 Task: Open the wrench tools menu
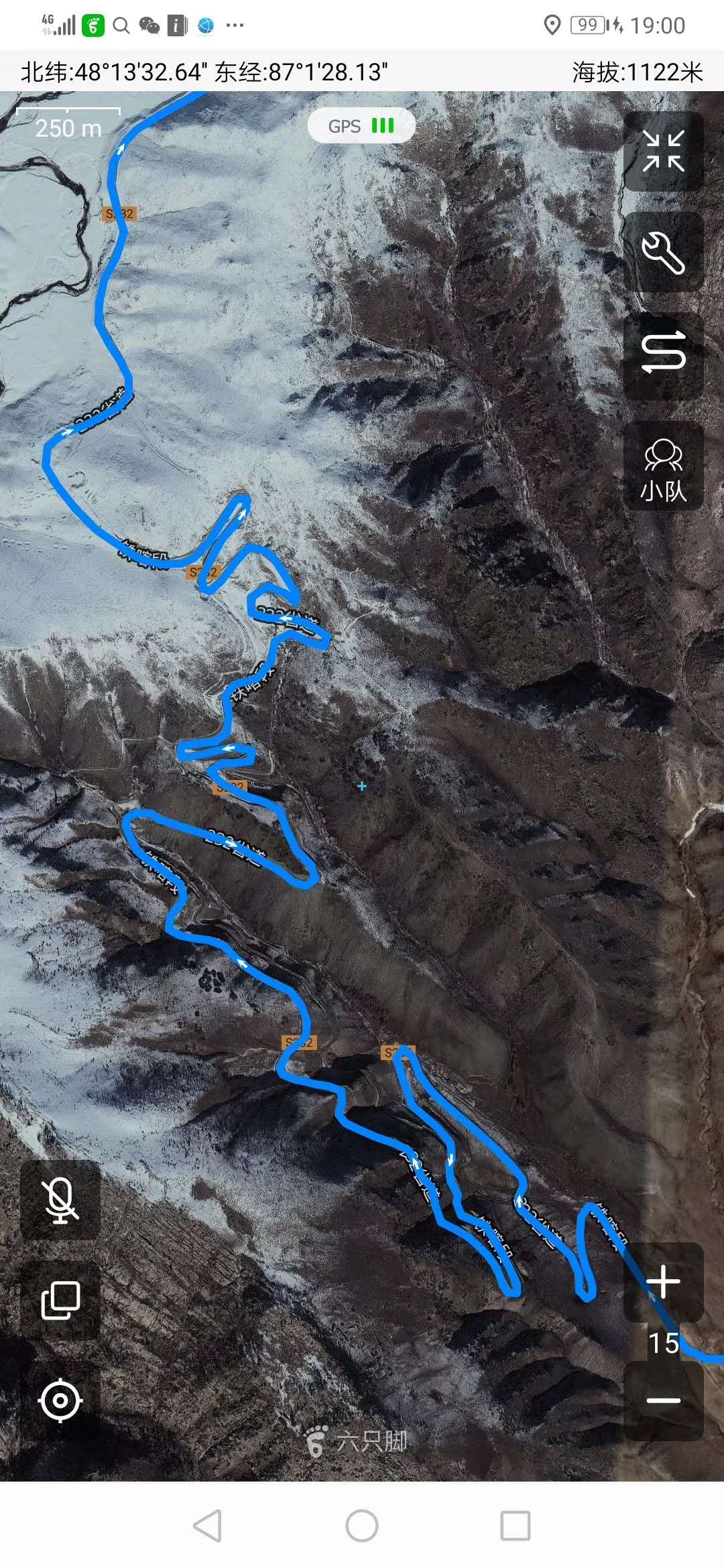click(663, 253)
